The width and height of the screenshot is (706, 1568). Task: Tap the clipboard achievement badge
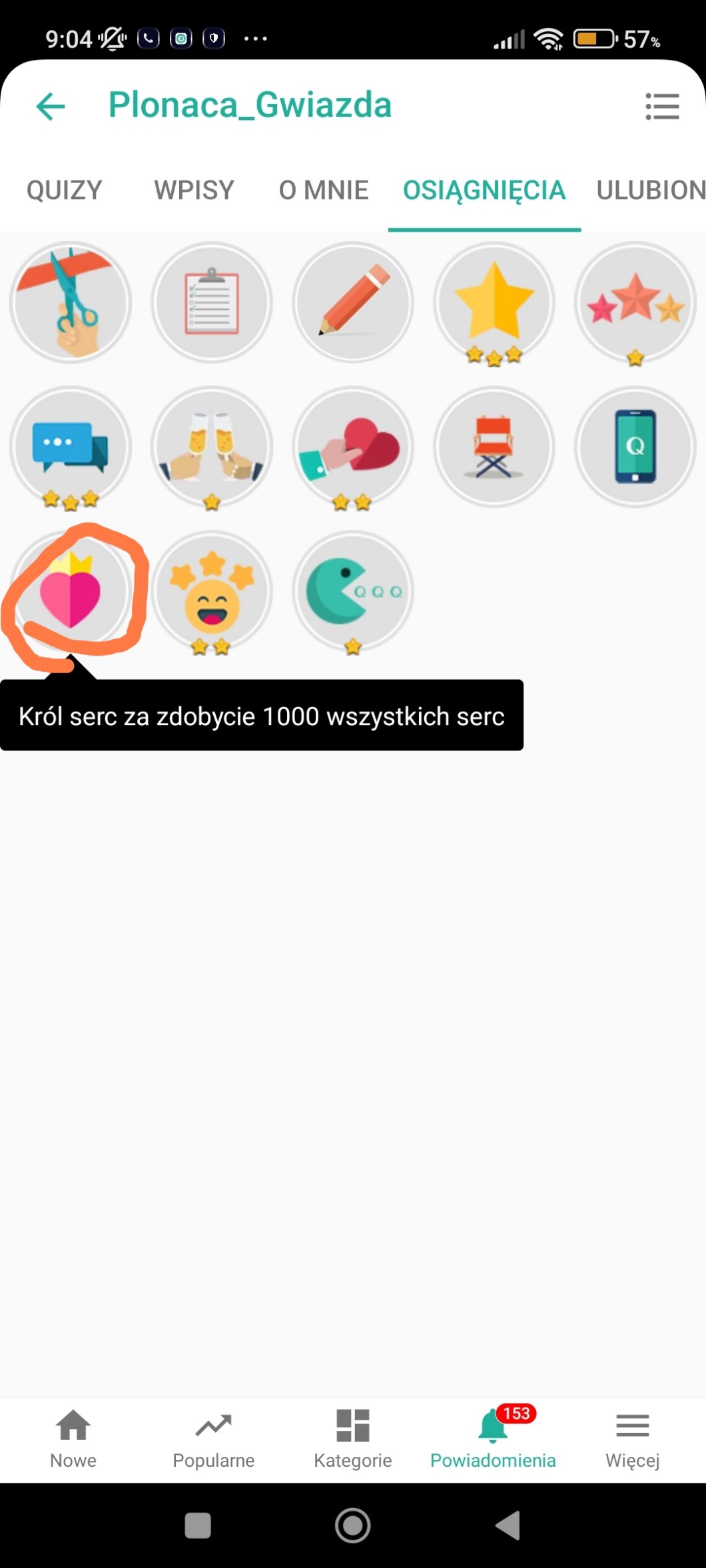tap(212, 302)
